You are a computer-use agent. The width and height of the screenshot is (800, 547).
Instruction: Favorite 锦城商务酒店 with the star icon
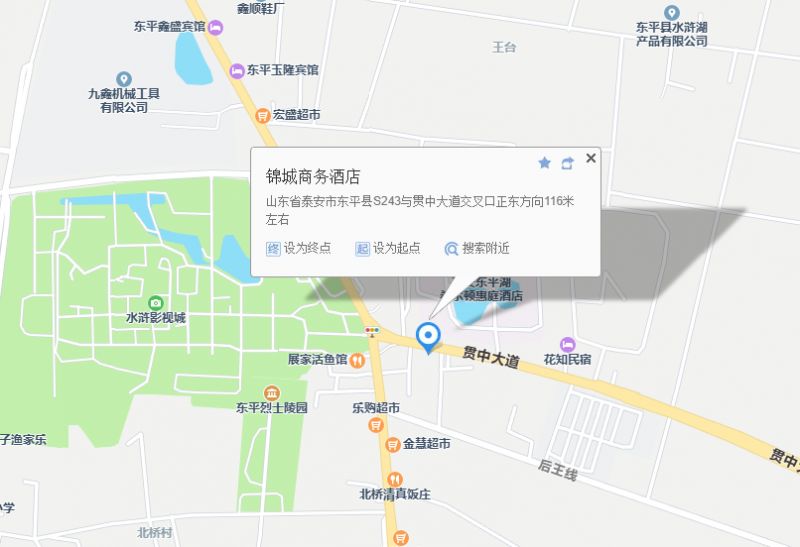[x=545, y=162]
